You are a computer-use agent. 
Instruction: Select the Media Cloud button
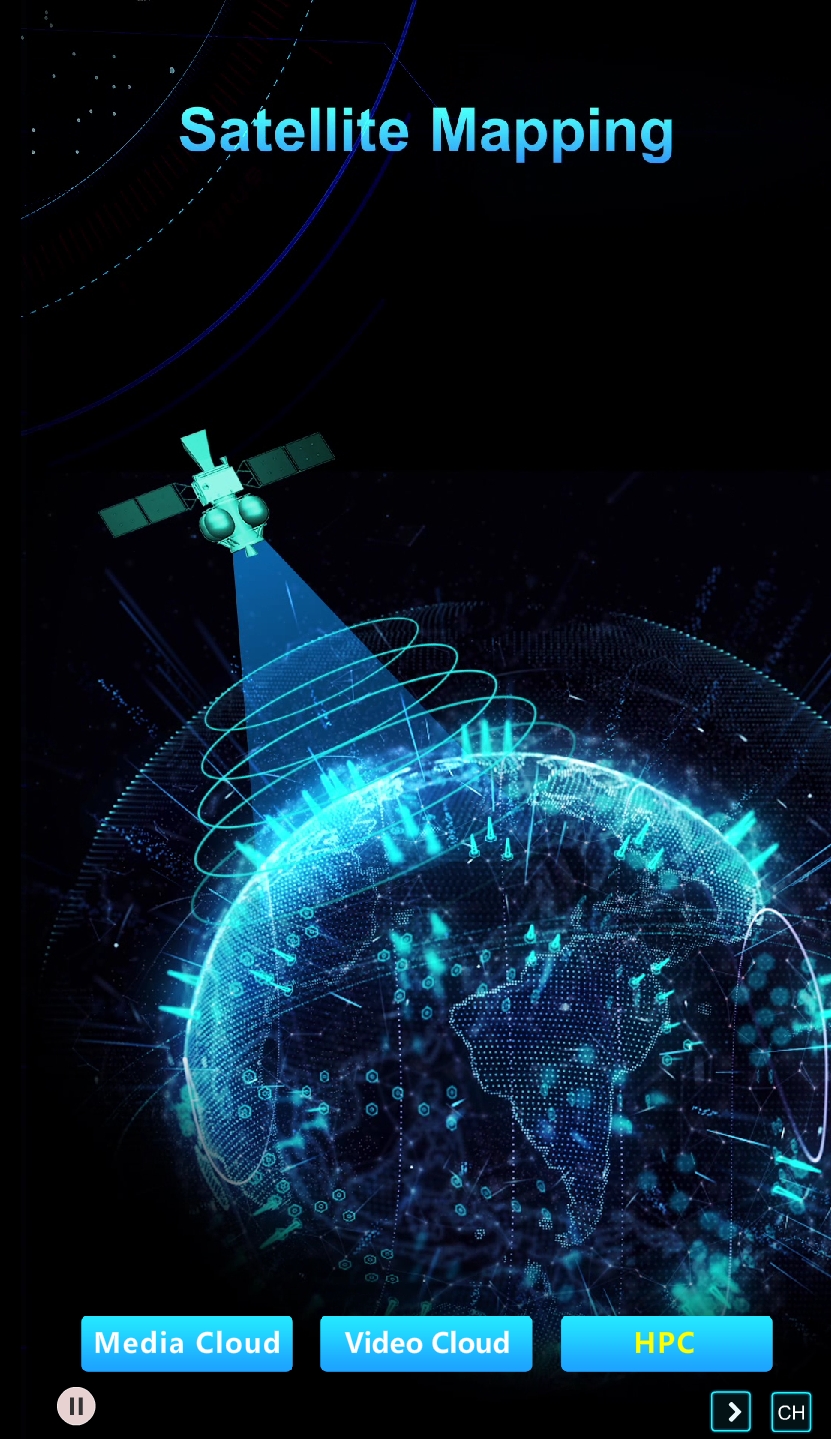[x=187, y=1342]
